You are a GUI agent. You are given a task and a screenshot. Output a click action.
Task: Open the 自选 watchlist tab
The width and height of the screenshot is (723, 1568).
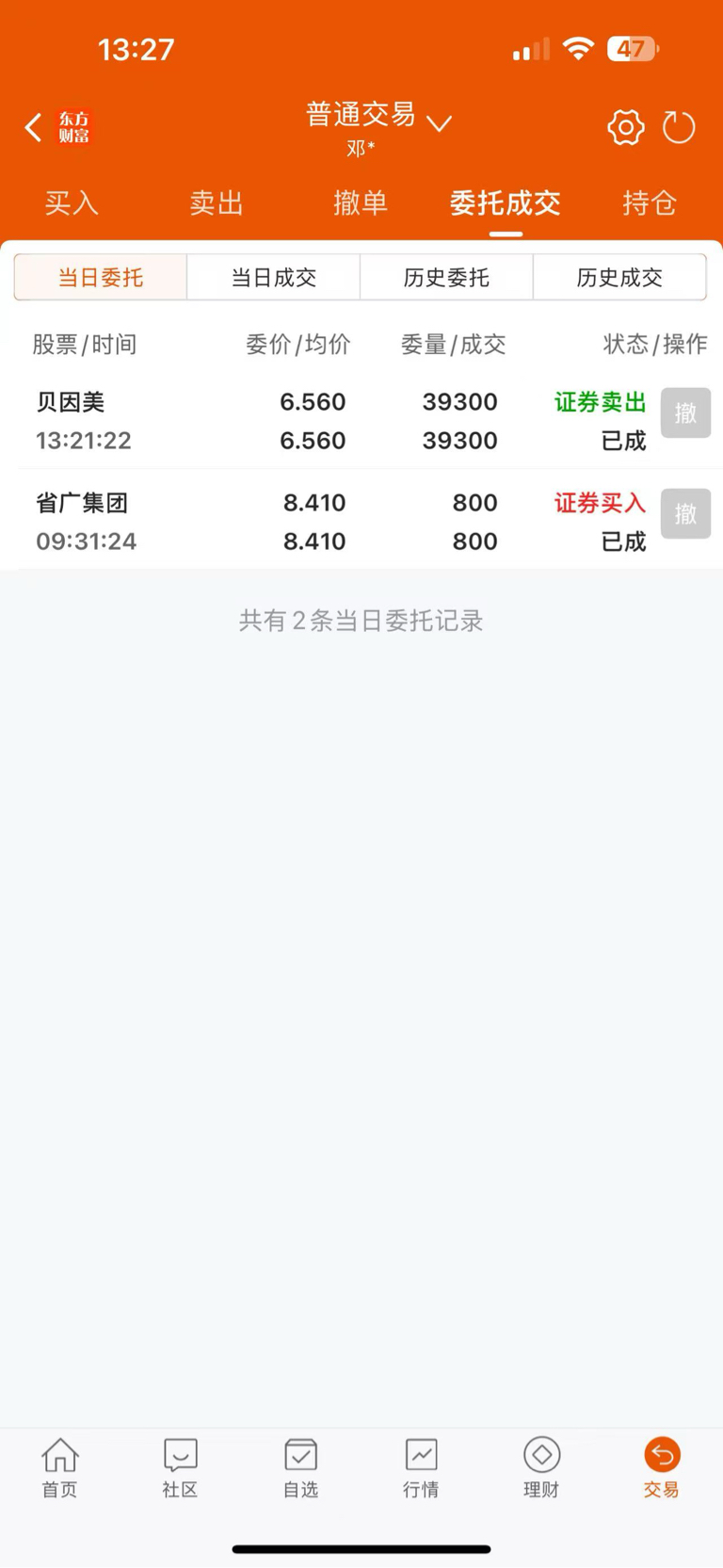(300, 1466)
